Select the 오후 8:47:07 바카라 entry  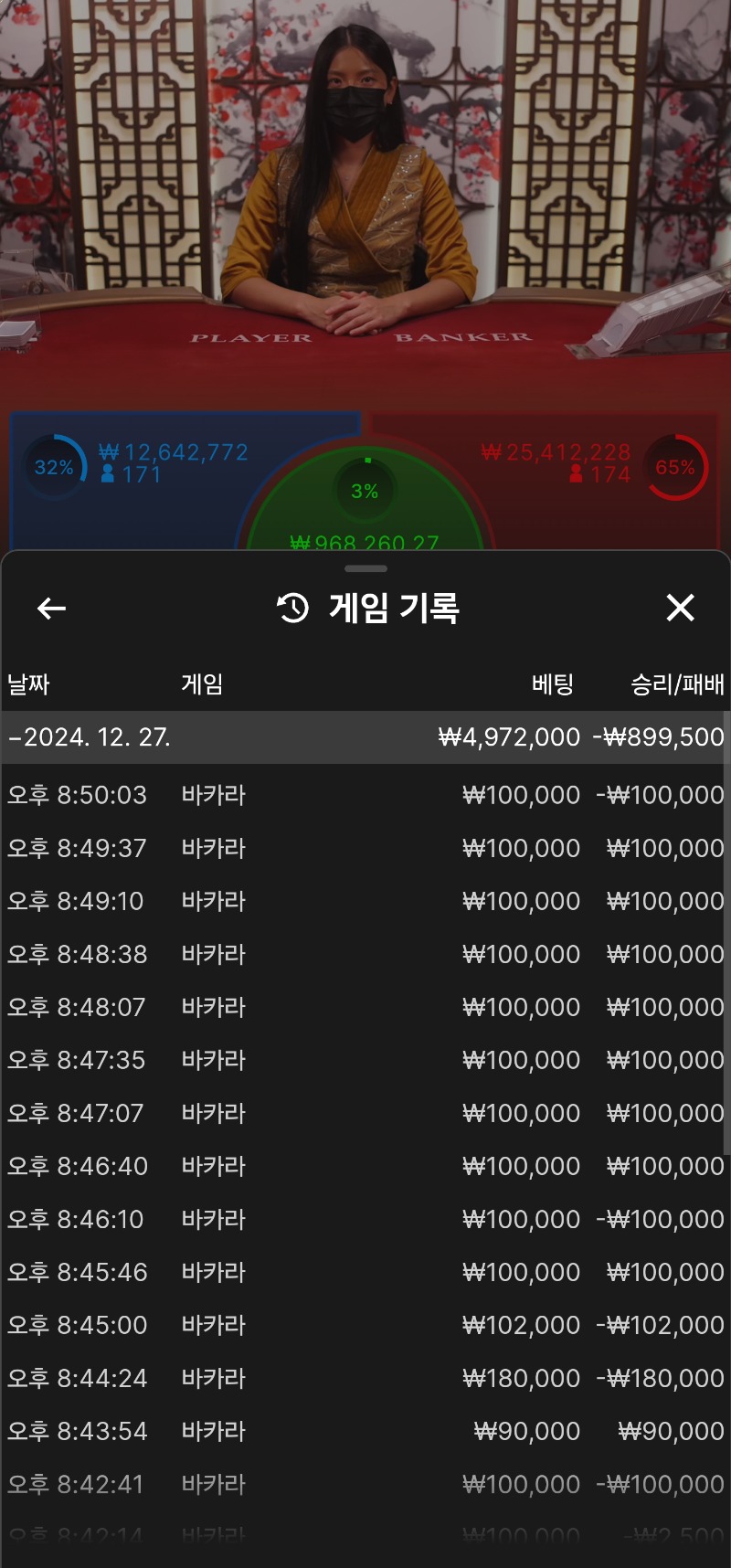pyautogui.click(x=365, y=1113)
